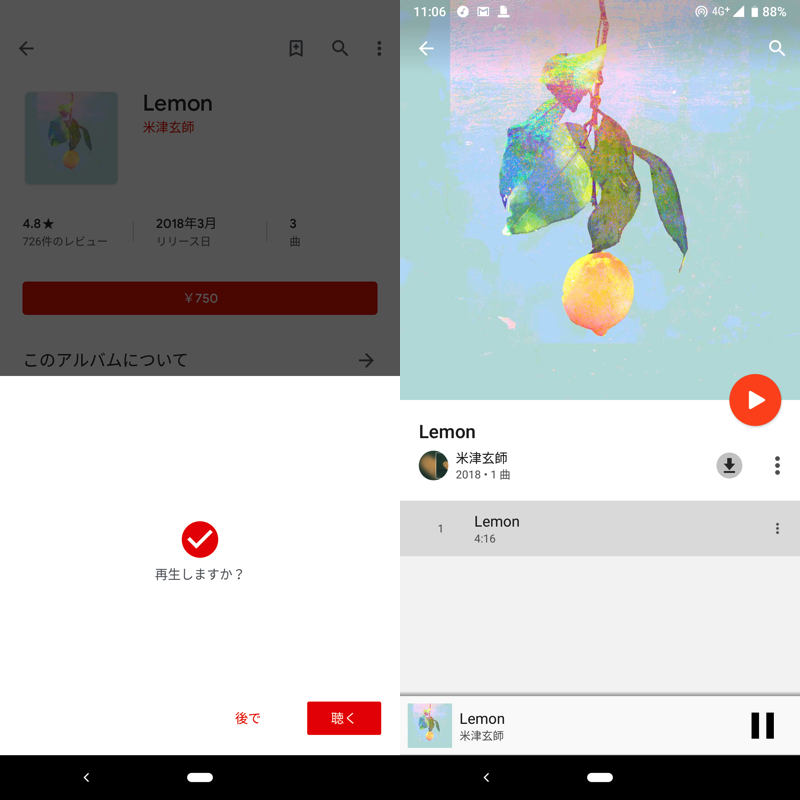Viewport: 800px width, 800px height.
Task: Download the Lemon album
Action: coord(729,465)
